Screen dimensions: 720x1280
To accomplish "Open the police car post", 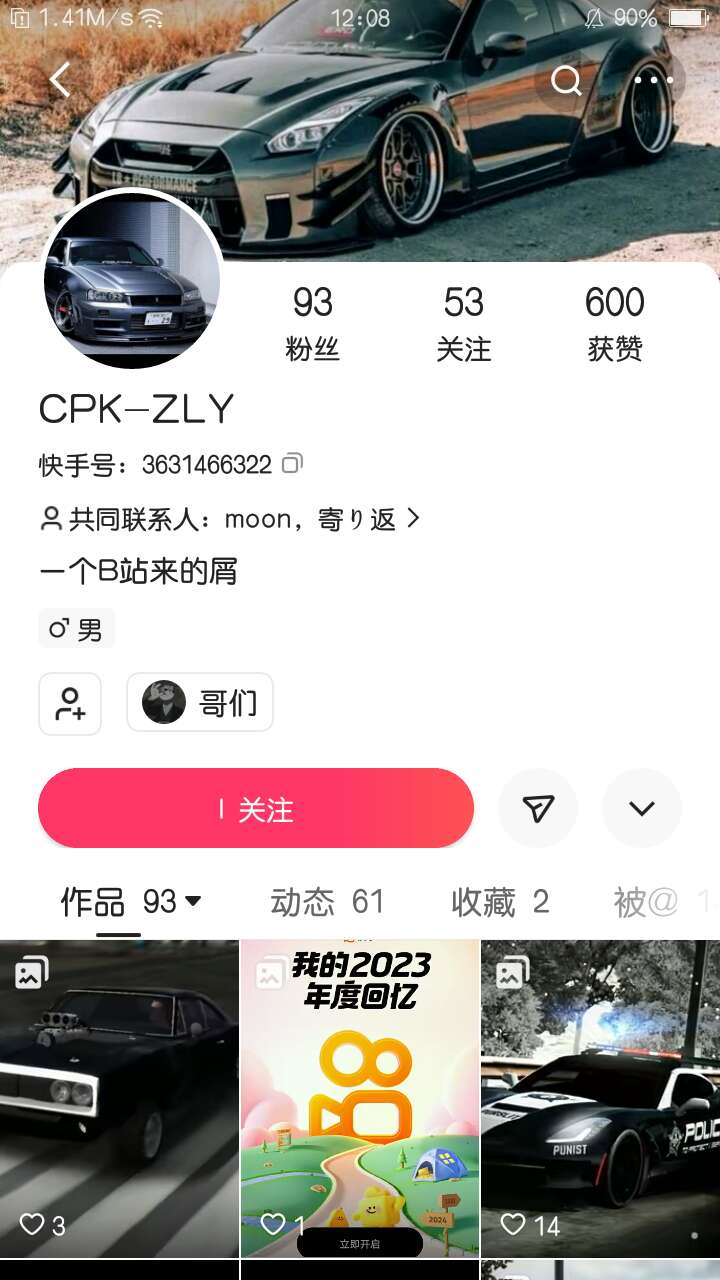I will [600, 1098].
